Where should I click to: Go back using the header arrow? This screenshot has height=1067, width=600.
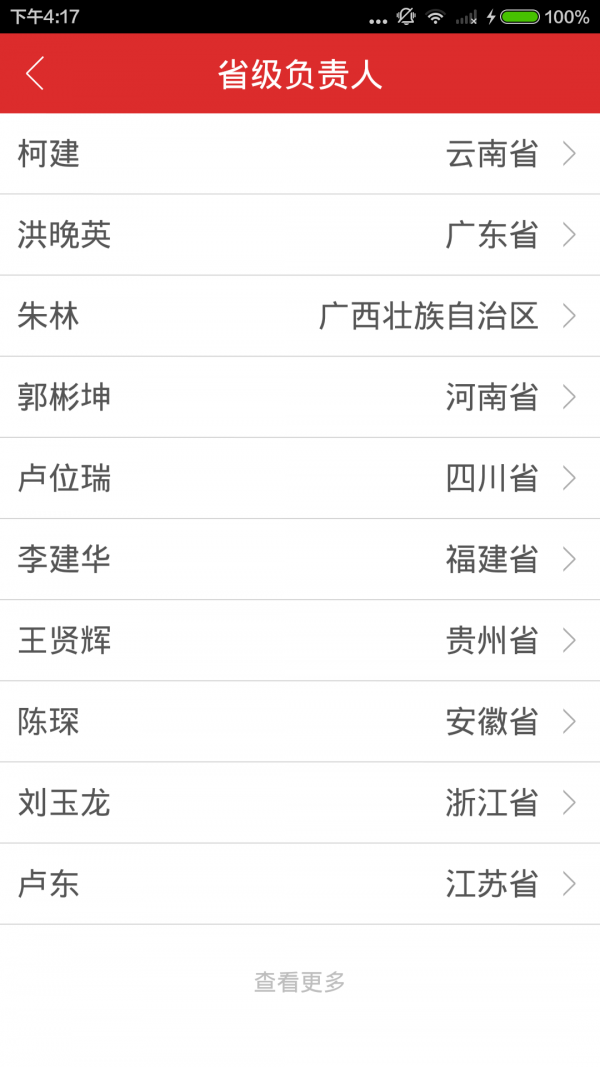click(x=36, y=74)
